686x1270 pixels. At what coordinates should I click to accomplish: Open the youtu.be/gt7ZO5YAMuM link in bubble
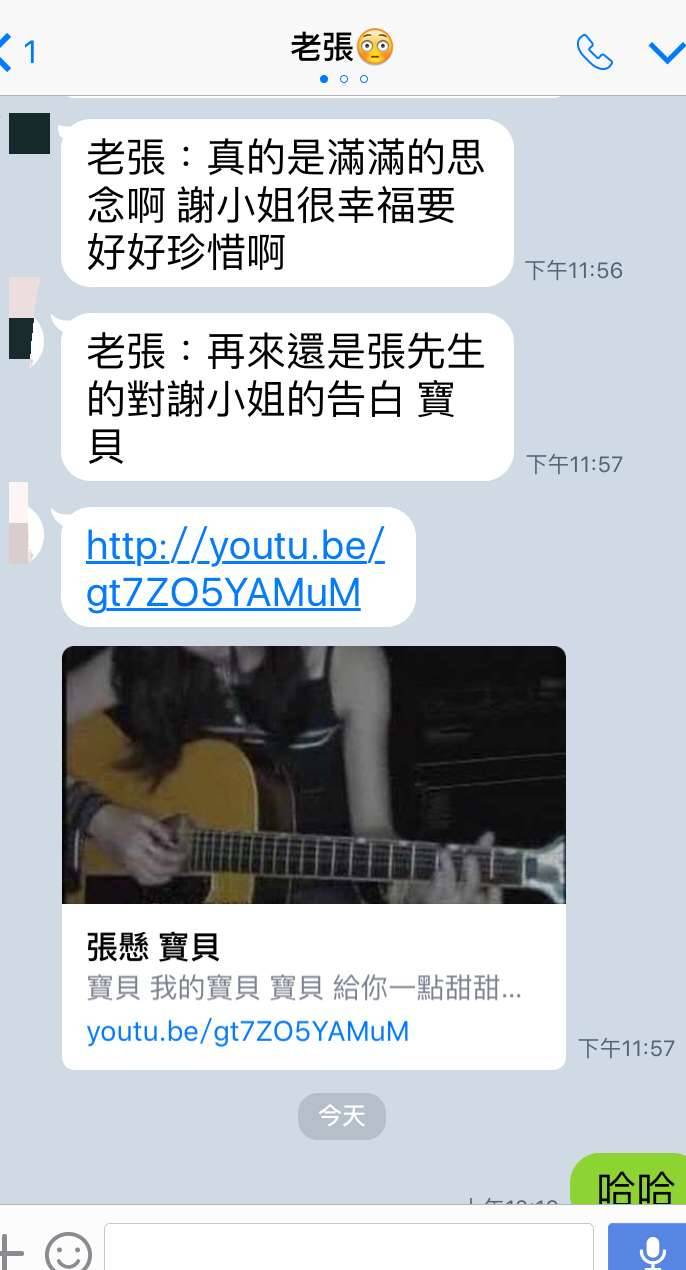coord(235,568)
